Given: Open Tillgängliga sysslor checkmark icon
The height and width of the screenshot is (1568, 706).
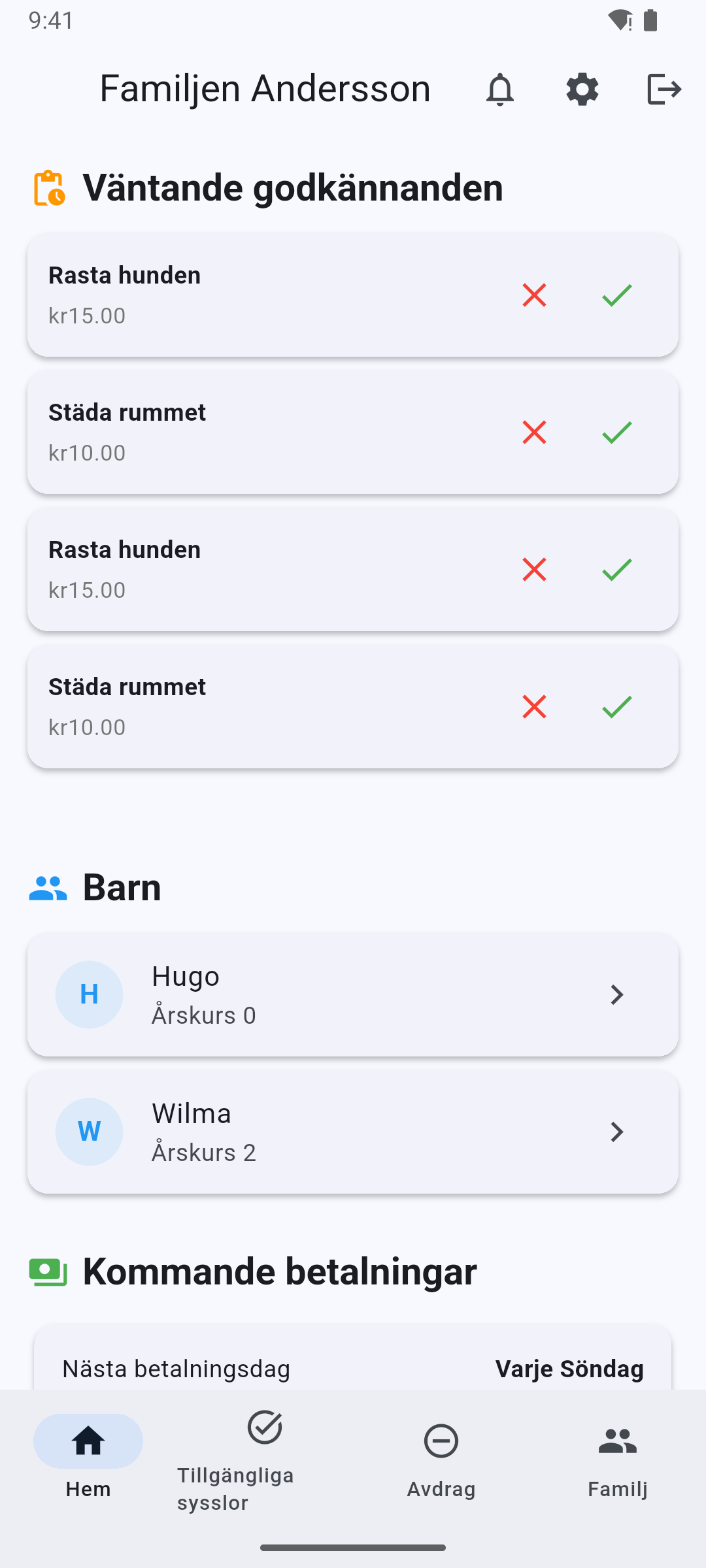Looking at the screenshot, I should point(265,1428).
